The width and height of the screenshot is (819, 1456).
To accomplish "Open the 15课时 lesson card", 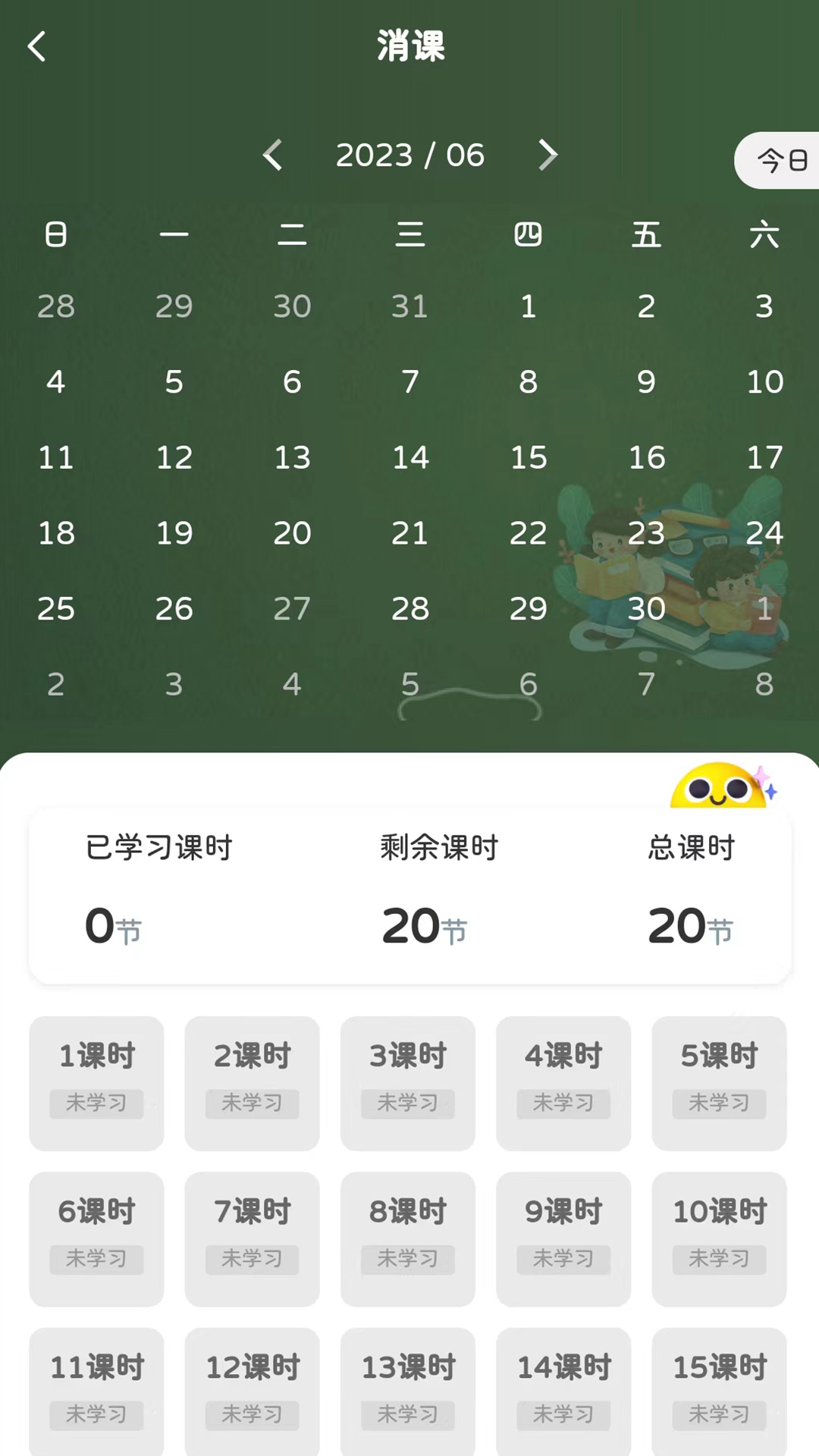I will pos(719,1392).
